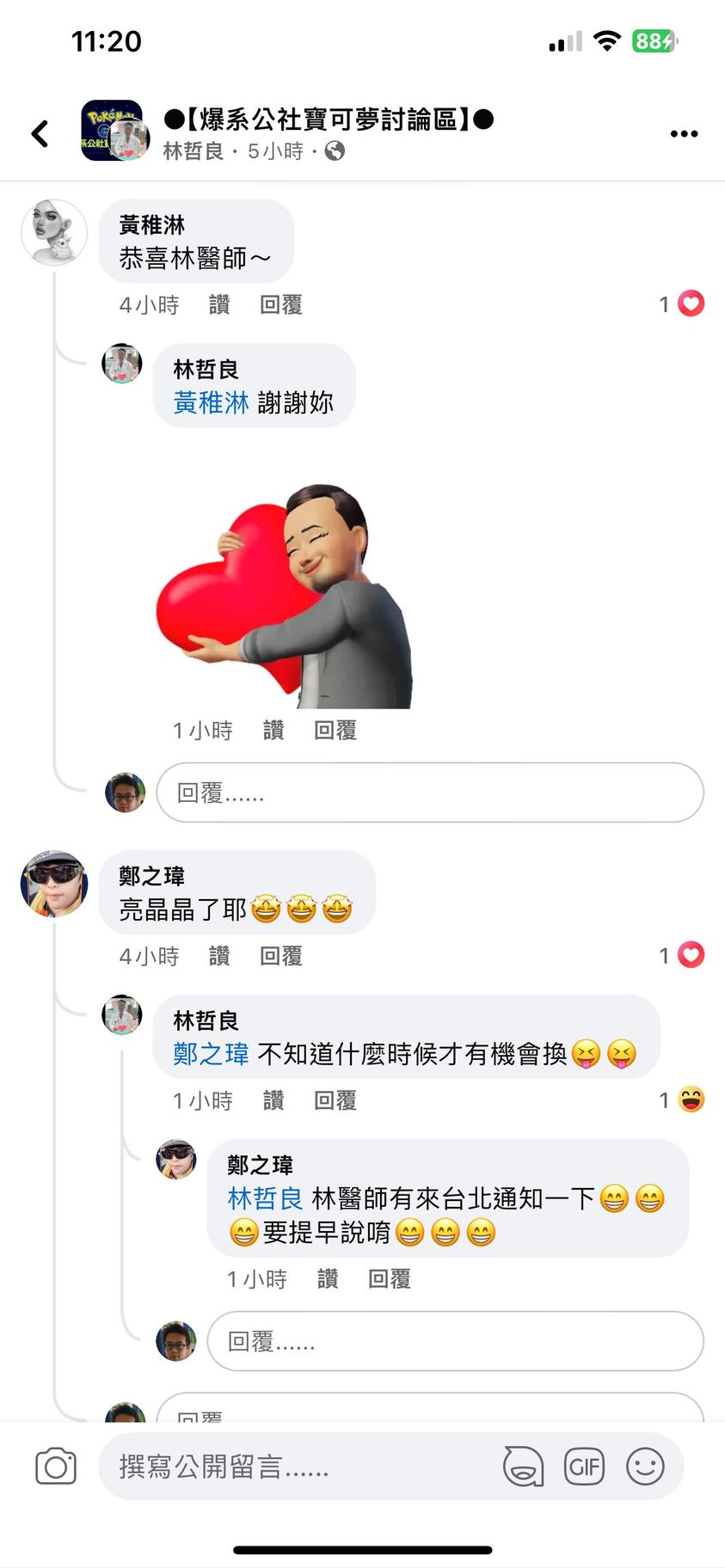Tap the reply field under the heart sticker
The height and width of the screenshot is (1568, 725).
pos(430,793)
